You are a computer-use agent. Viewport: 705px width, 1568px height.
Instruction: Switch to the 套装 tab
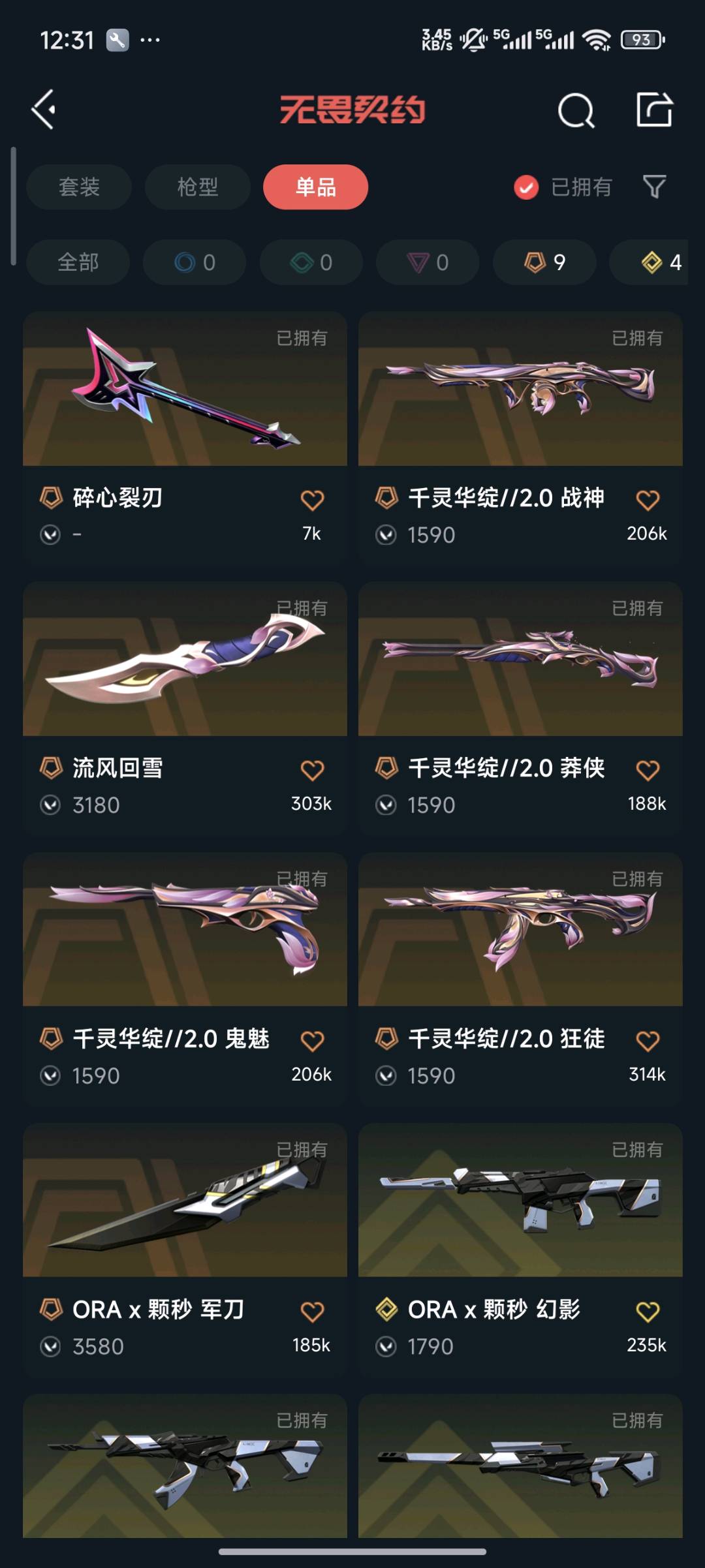pyautogui.click(x=79, y=187)
